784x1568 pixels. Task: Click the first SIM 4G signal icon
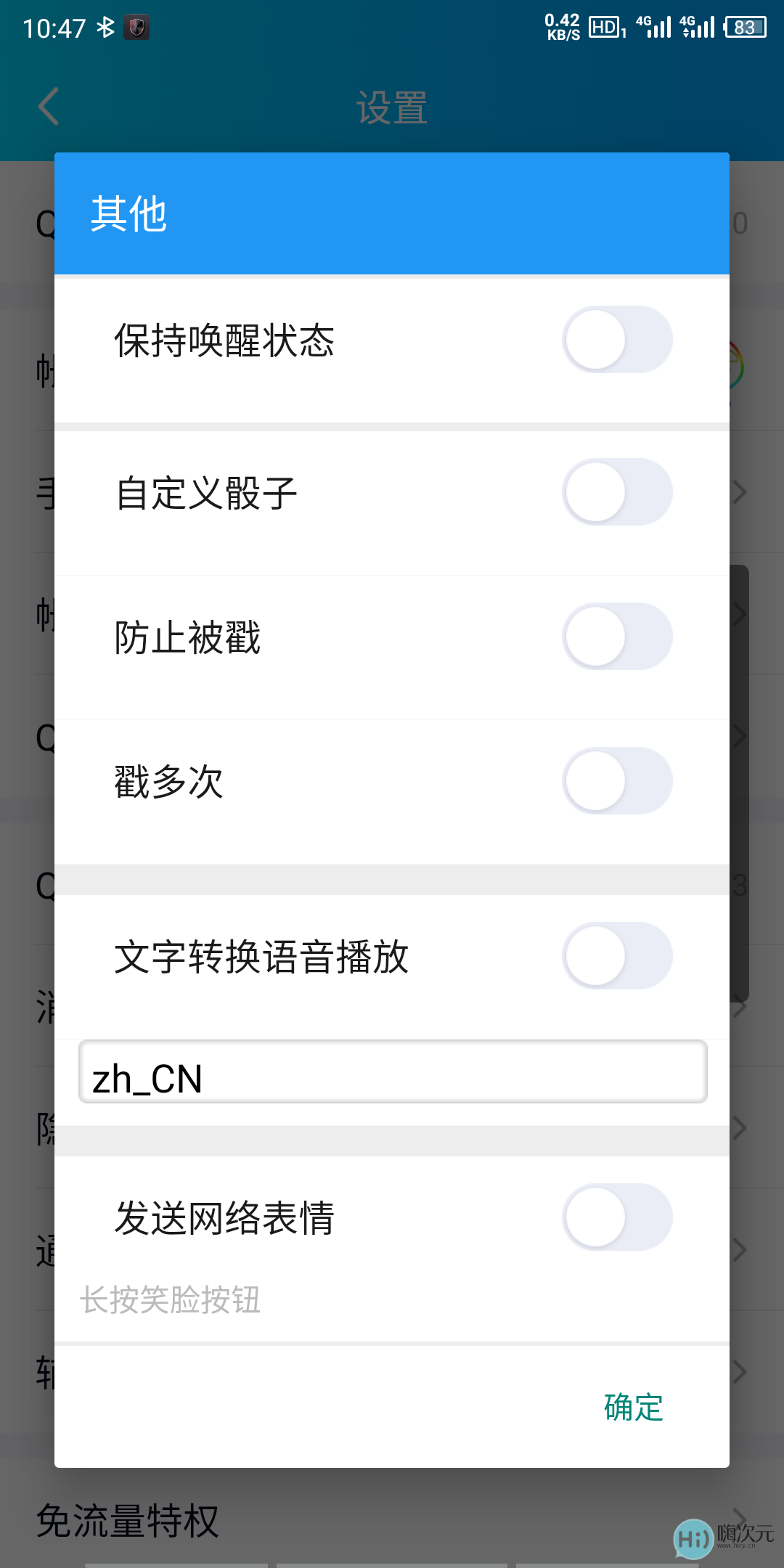click(x=652, y=28)
